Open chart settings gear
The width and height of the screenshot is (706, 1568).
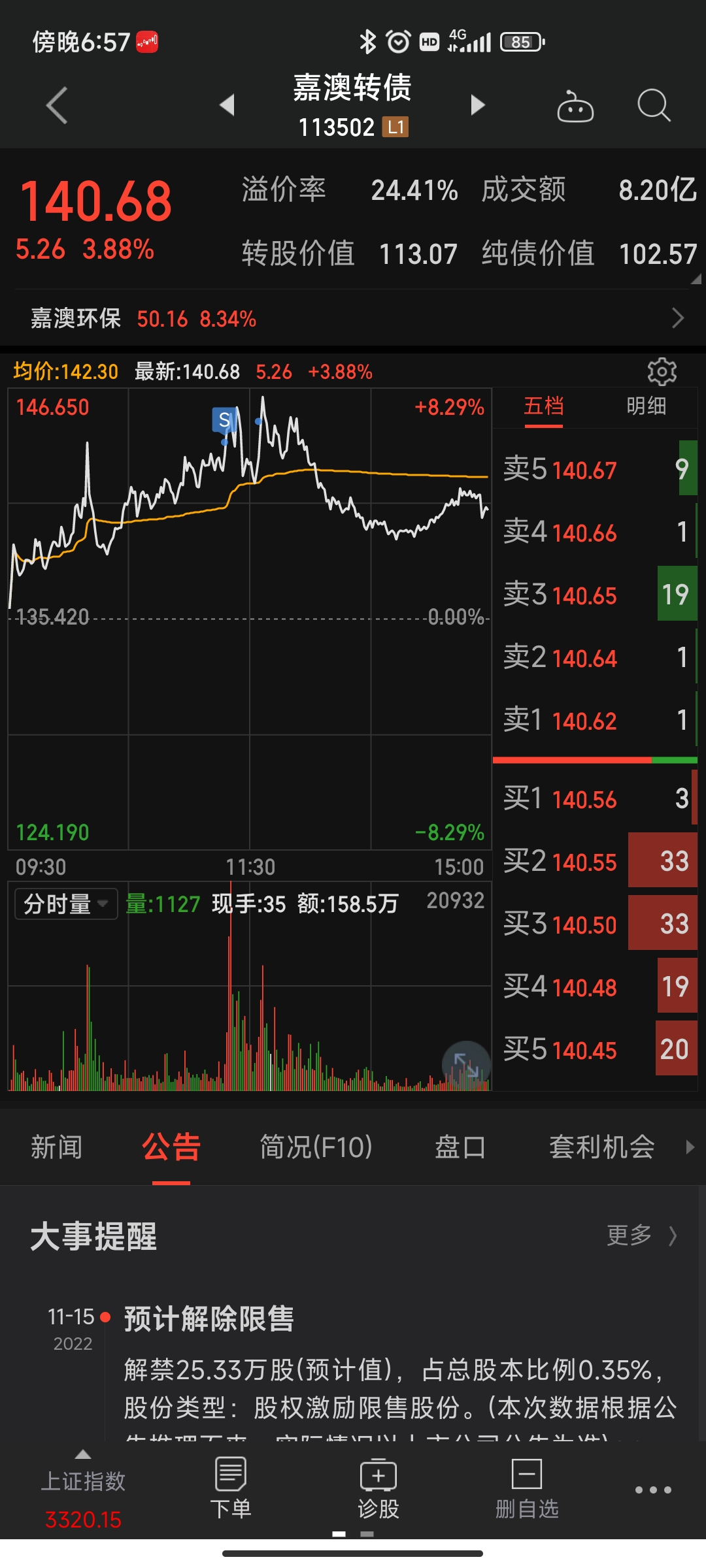pos(662,372)
